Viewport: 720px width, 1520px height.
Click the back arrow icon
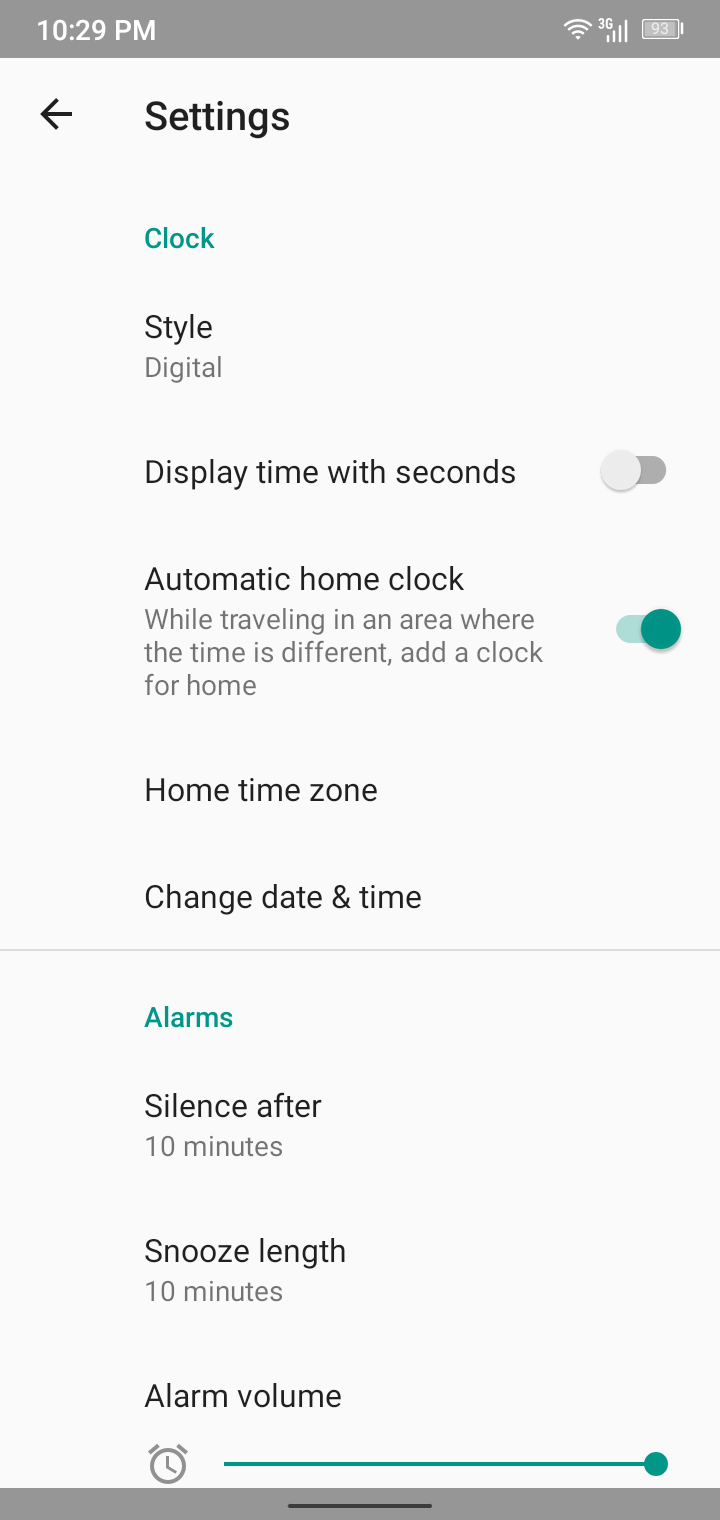56,114
